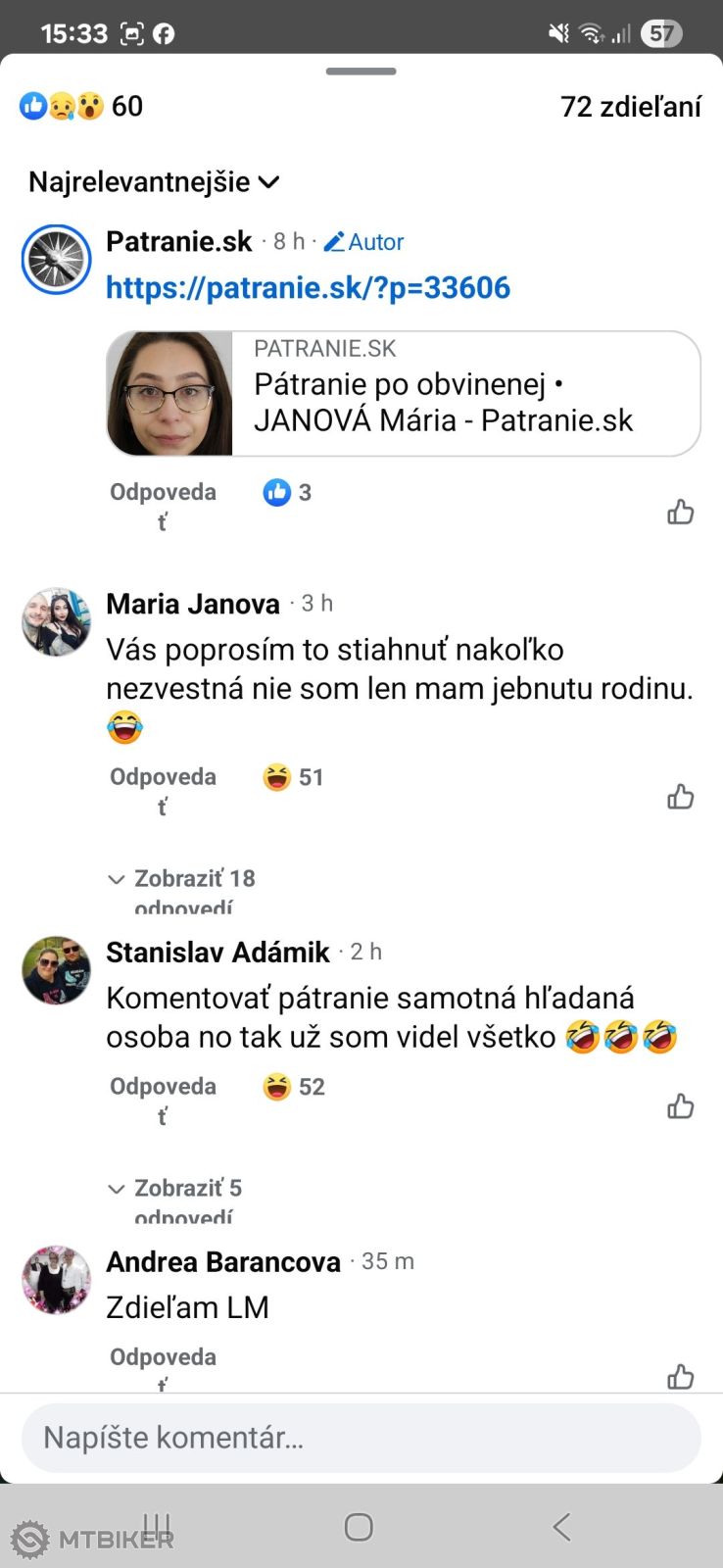Go back using the system back button

click(561, 1526)
